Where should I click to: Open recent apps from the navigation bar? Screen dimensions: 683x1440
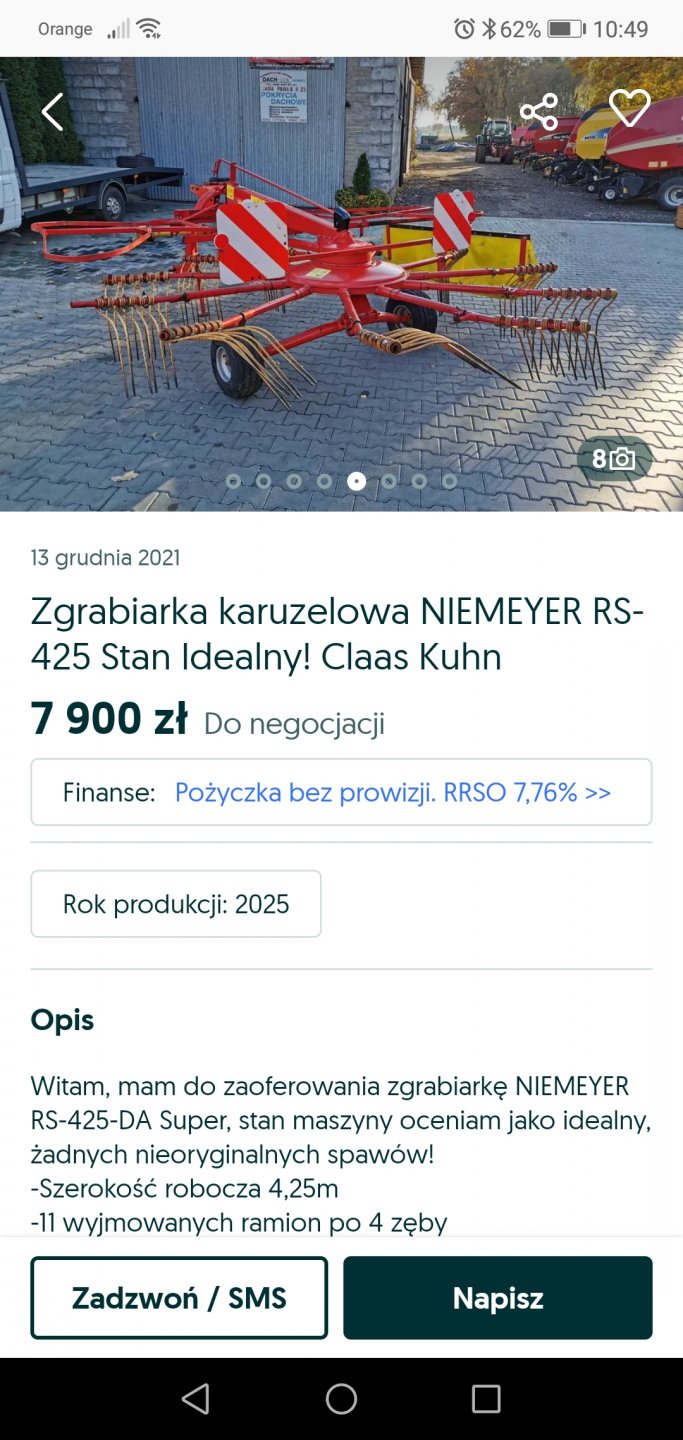click(x=486, y=1398)
